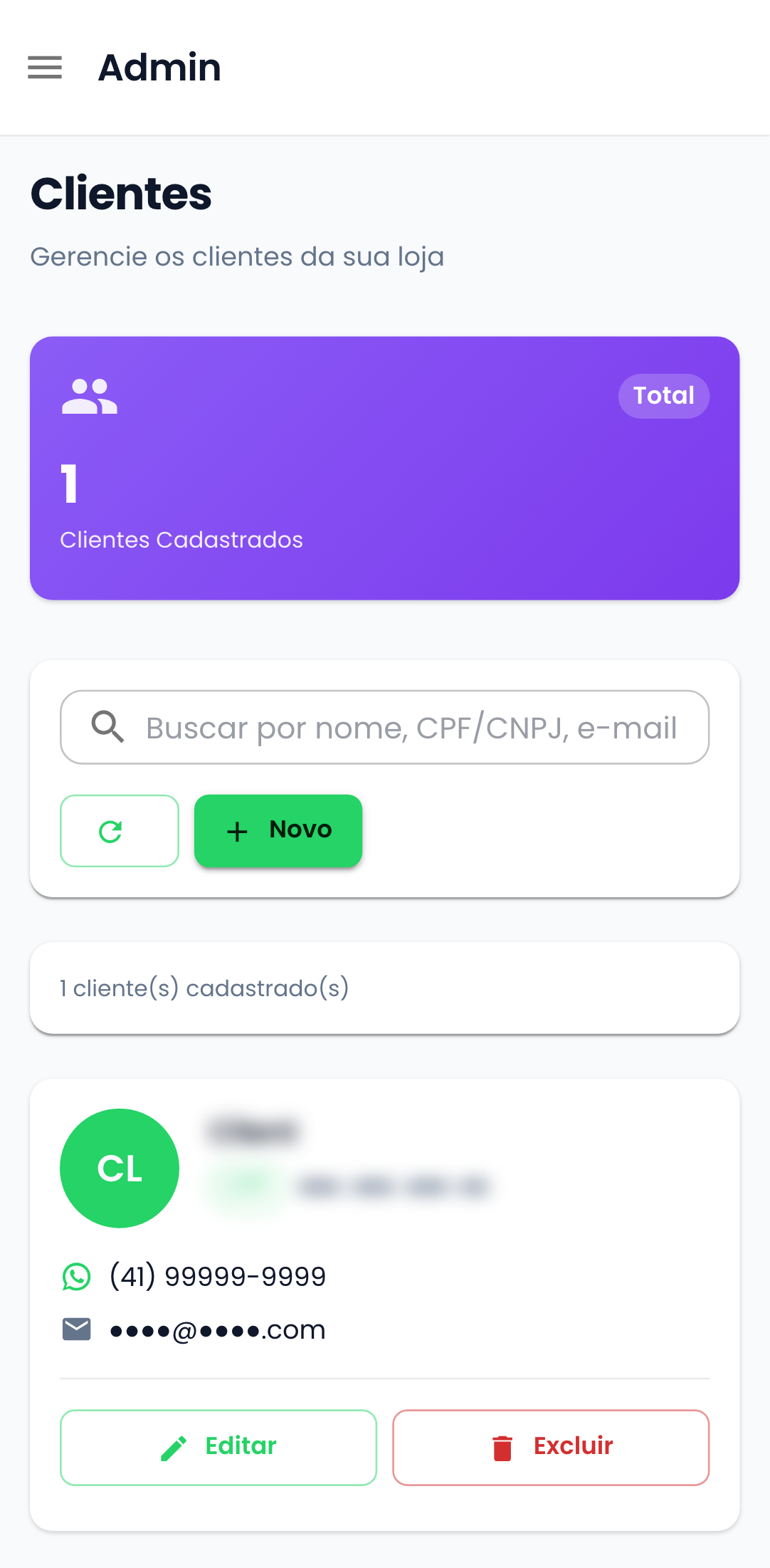
Task: Click the WhatsApp icon next to phone number
Action: pyautogui.click(x=76, y=1275)
